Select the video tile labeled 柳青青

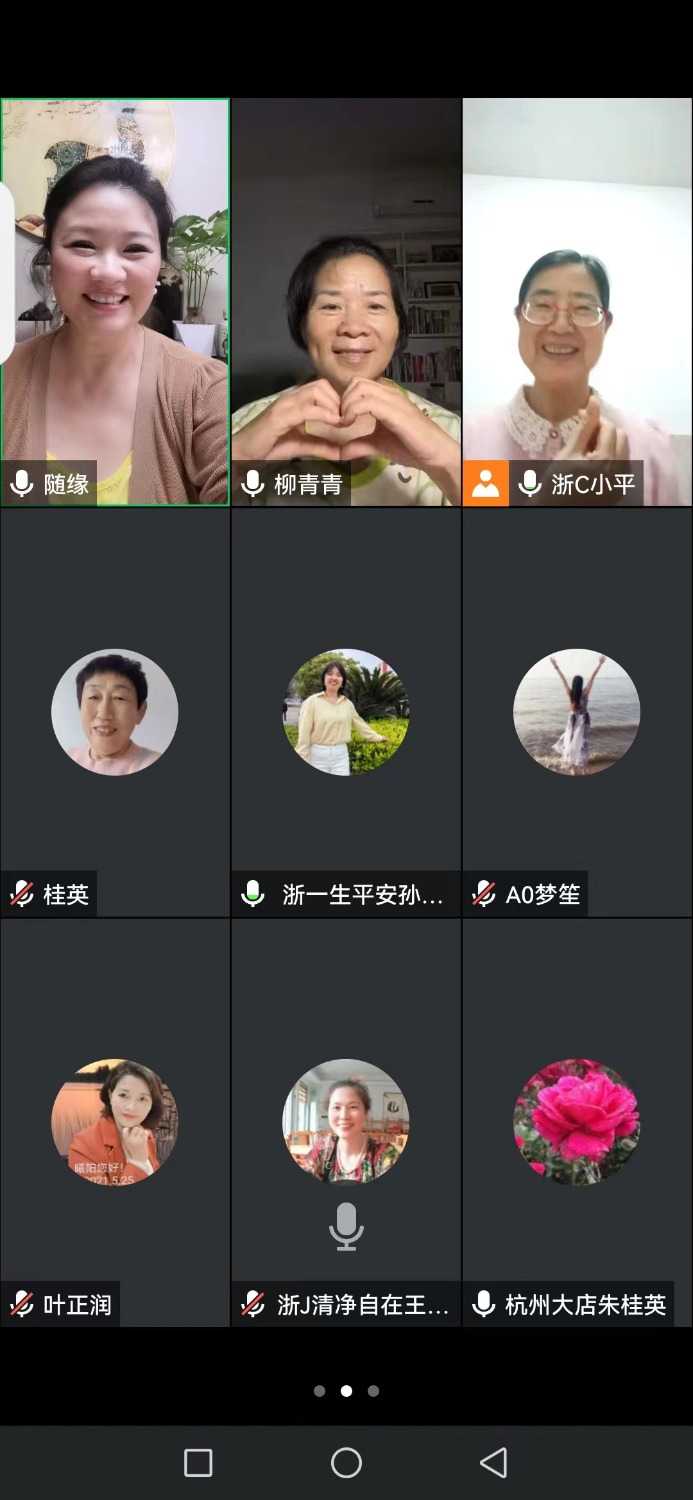tap(346, 300)
